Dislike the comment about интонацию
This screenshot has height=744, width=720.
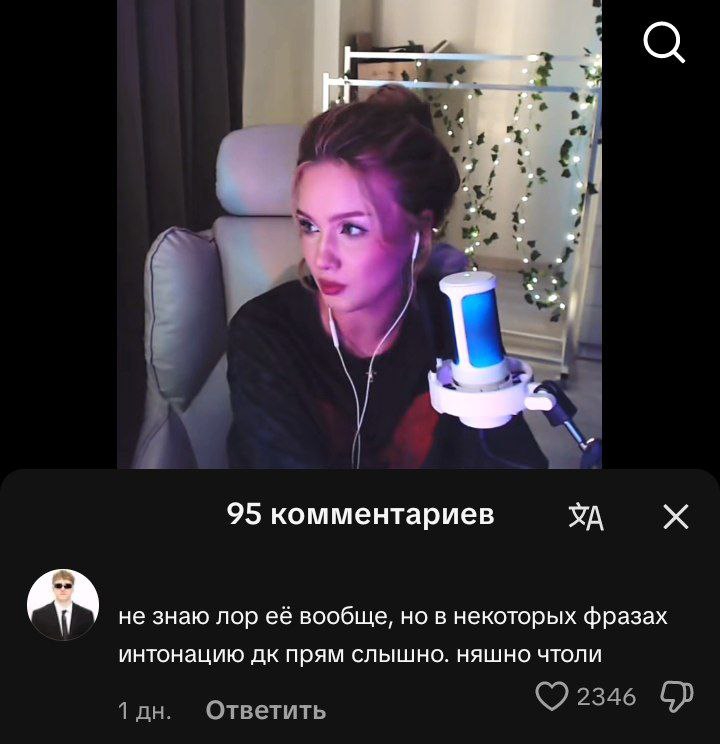(676, 697)
